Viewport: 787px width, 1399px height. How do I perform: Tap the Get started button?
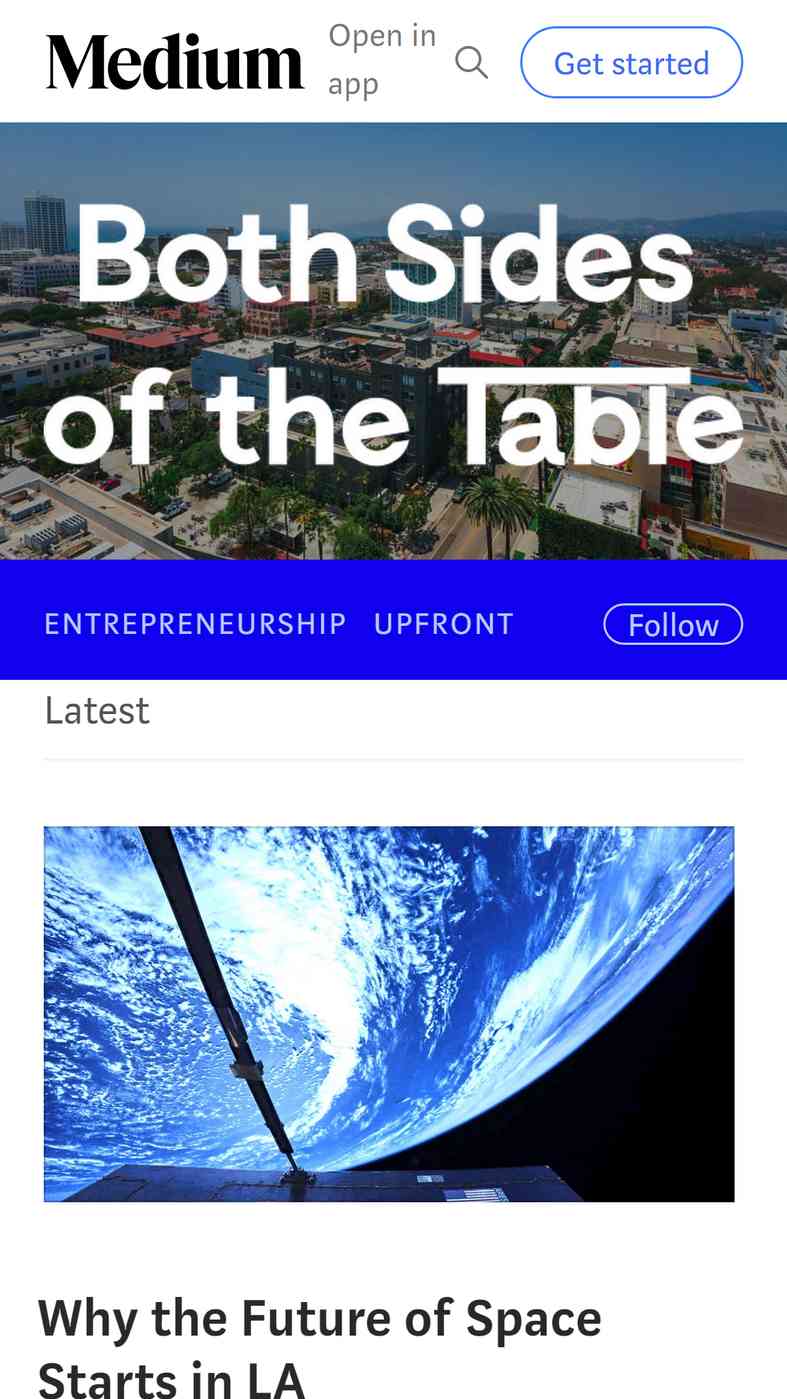pyautogui.click(x=631, y=62)
